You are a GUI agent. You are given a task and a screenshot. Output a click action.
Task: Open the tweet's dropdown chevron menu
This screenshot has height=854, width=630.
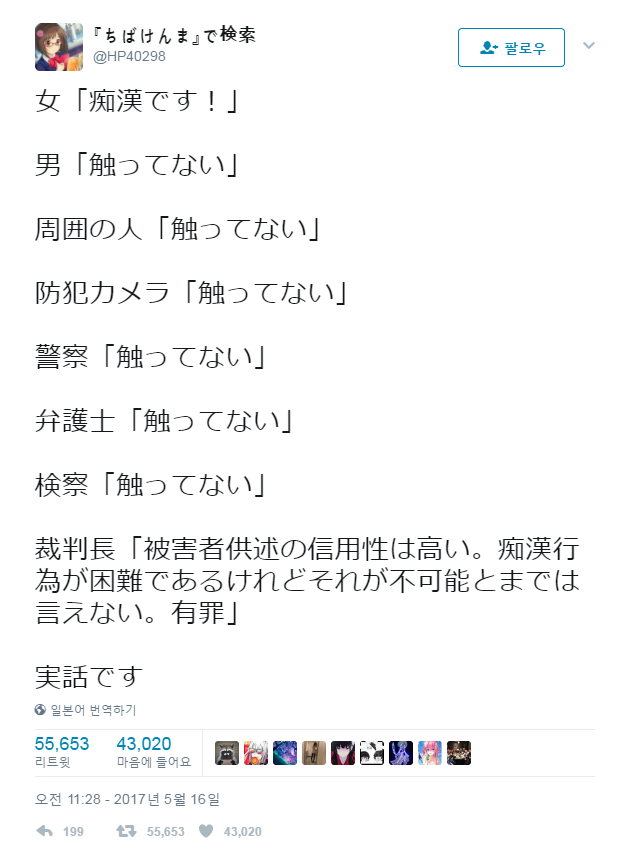[589, 46]
